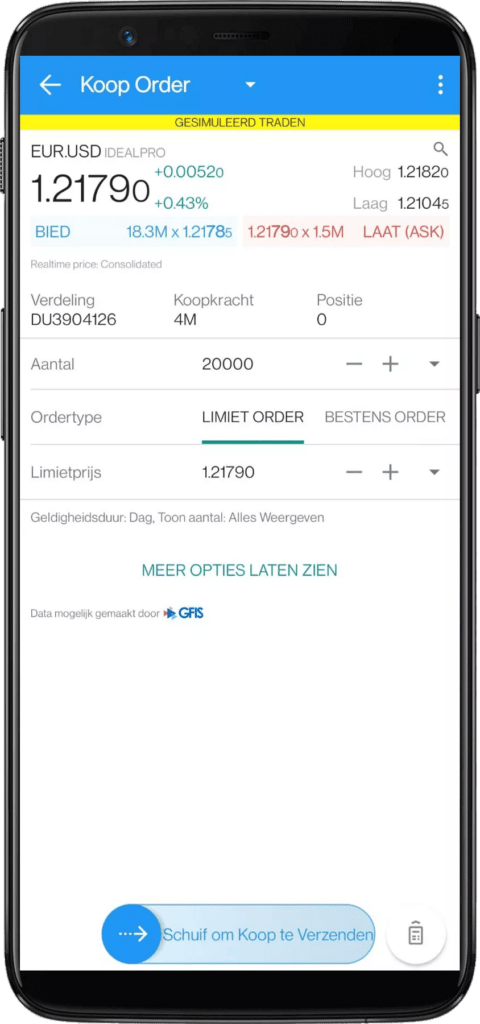
Task: Decrease Limietprijs with the minus button
Action: 354,472
